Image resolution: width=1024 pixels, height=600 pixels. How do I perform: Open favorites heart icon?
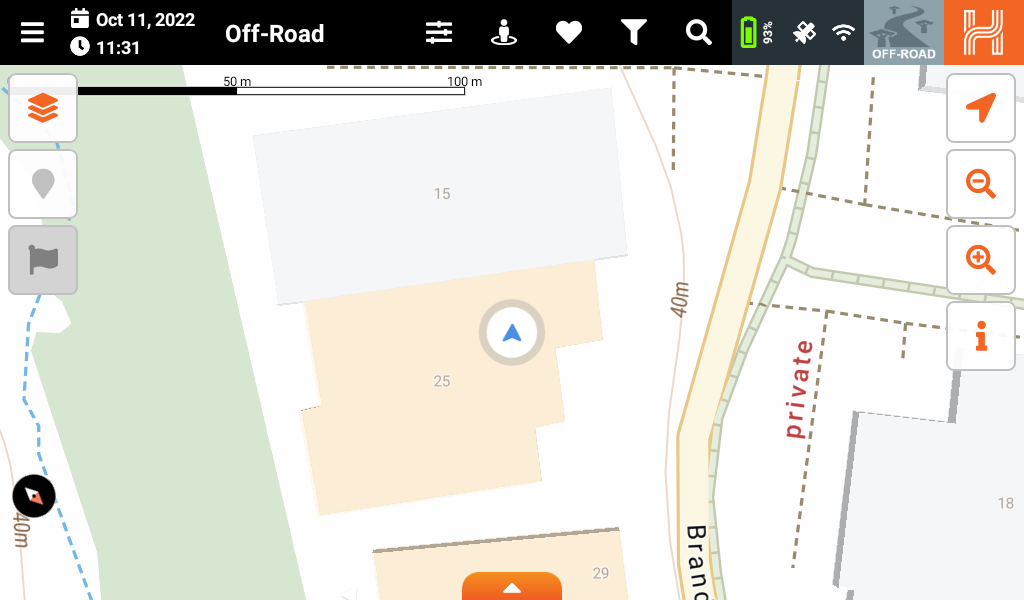pyautogui.click(x=569, y=33)
